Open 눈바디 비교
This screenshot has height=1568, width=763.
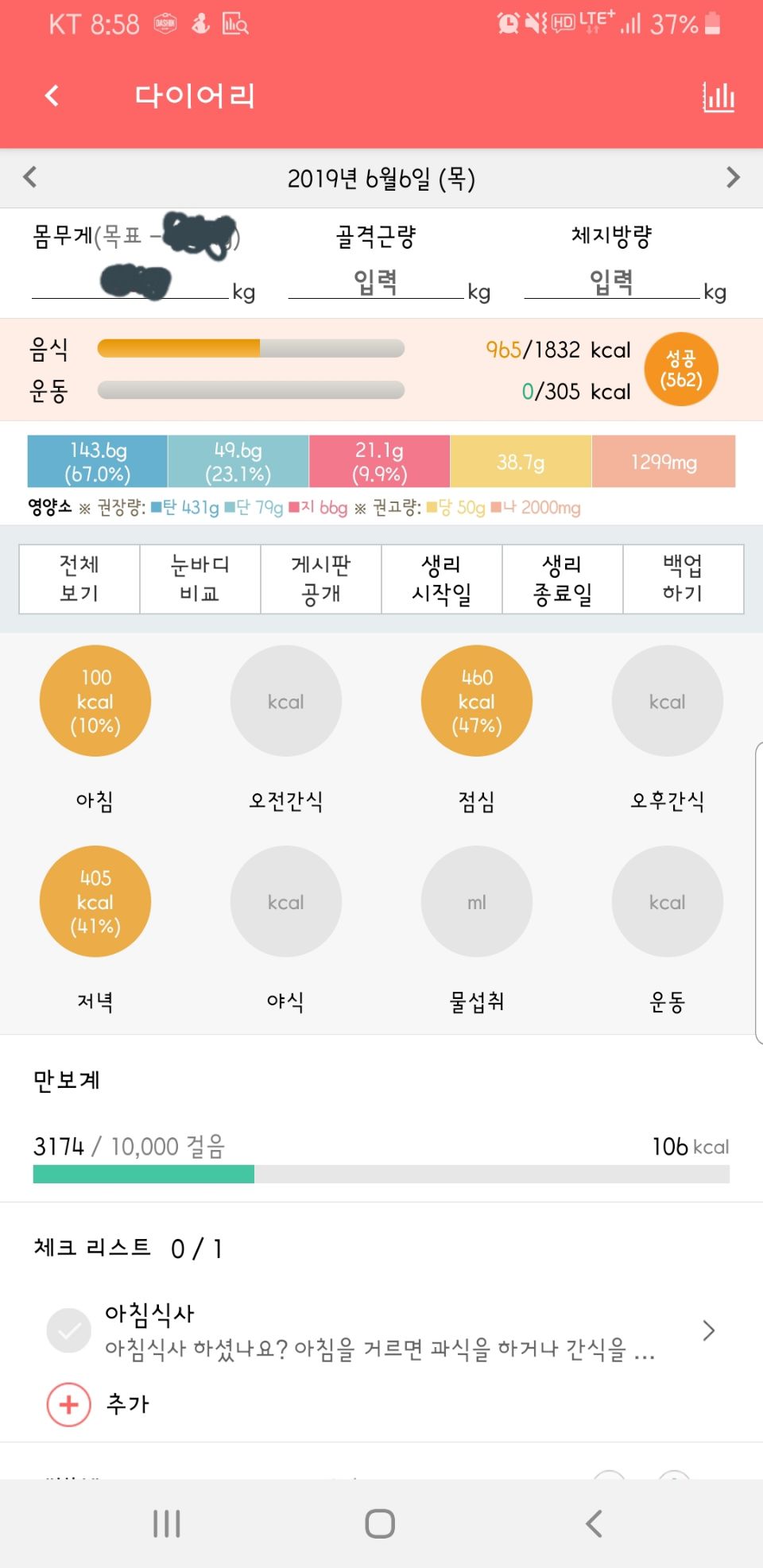coord(200,579)
